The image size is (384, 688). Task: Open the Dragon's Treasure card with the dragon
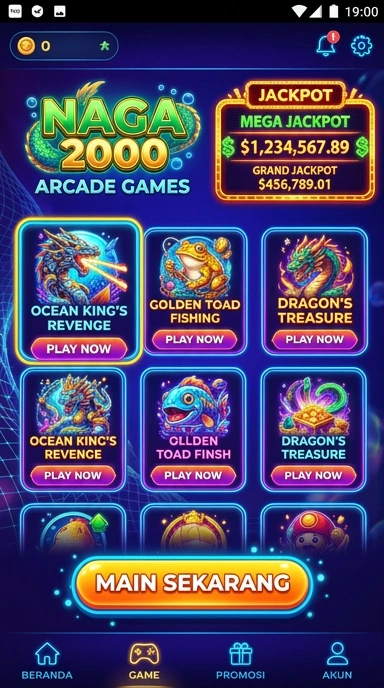click(315, 291)
